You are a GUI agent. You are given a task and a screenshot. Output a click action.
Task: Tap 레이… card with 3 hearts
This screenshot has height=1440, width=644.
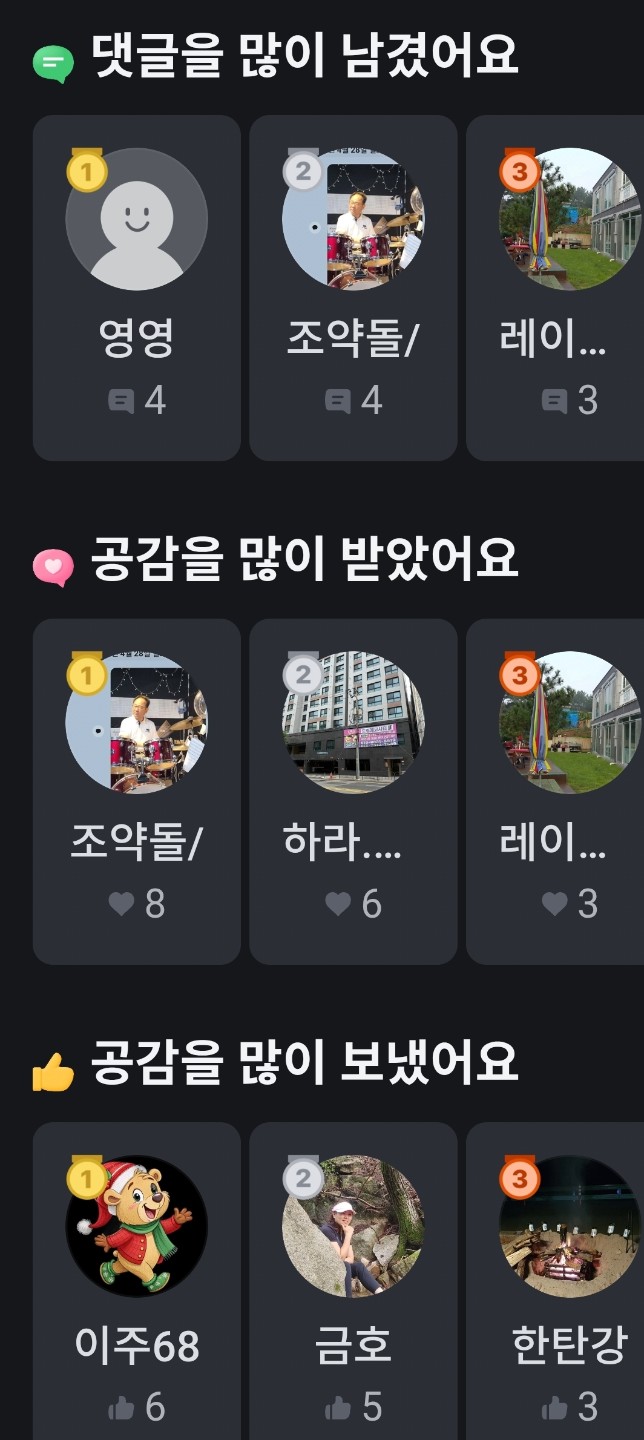point(556,791)
